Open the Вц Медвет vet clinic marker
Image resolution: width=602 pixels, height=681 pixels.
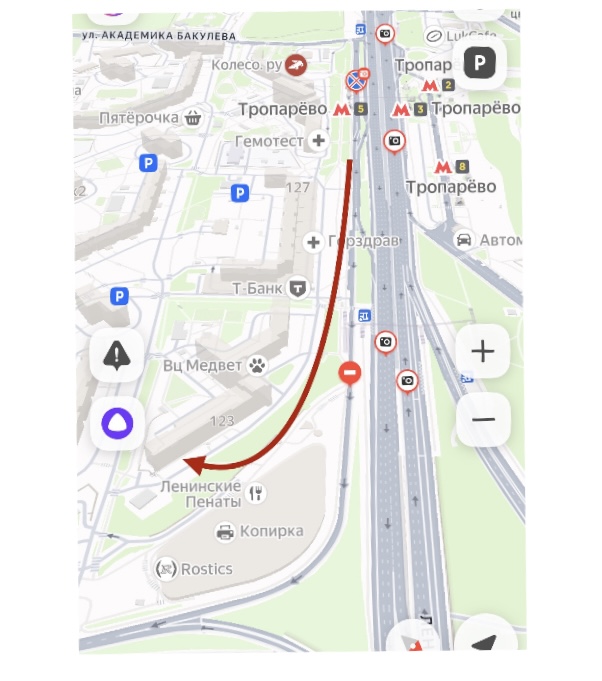coord(258,365)
